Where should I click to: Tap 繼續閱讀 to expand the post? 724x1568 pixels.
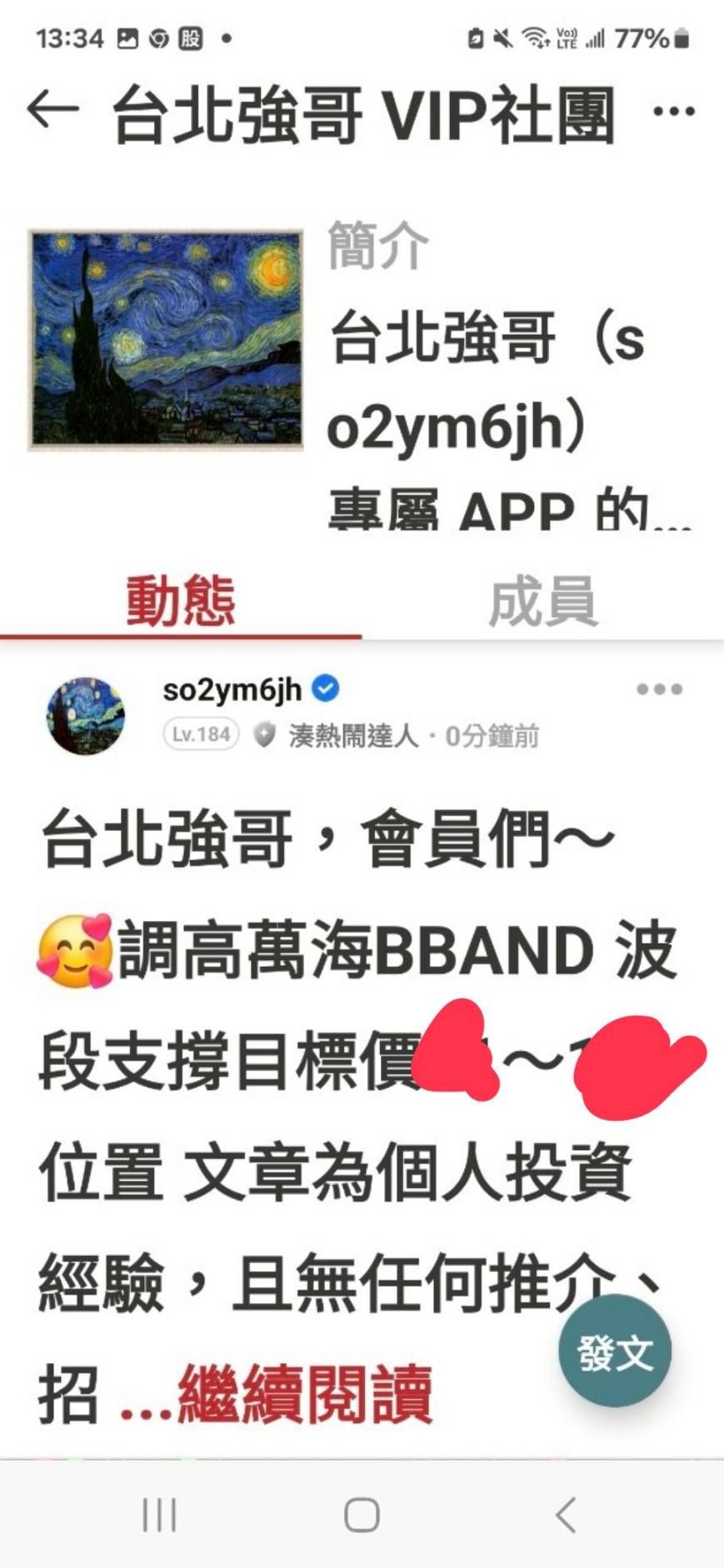point(304,1395)
